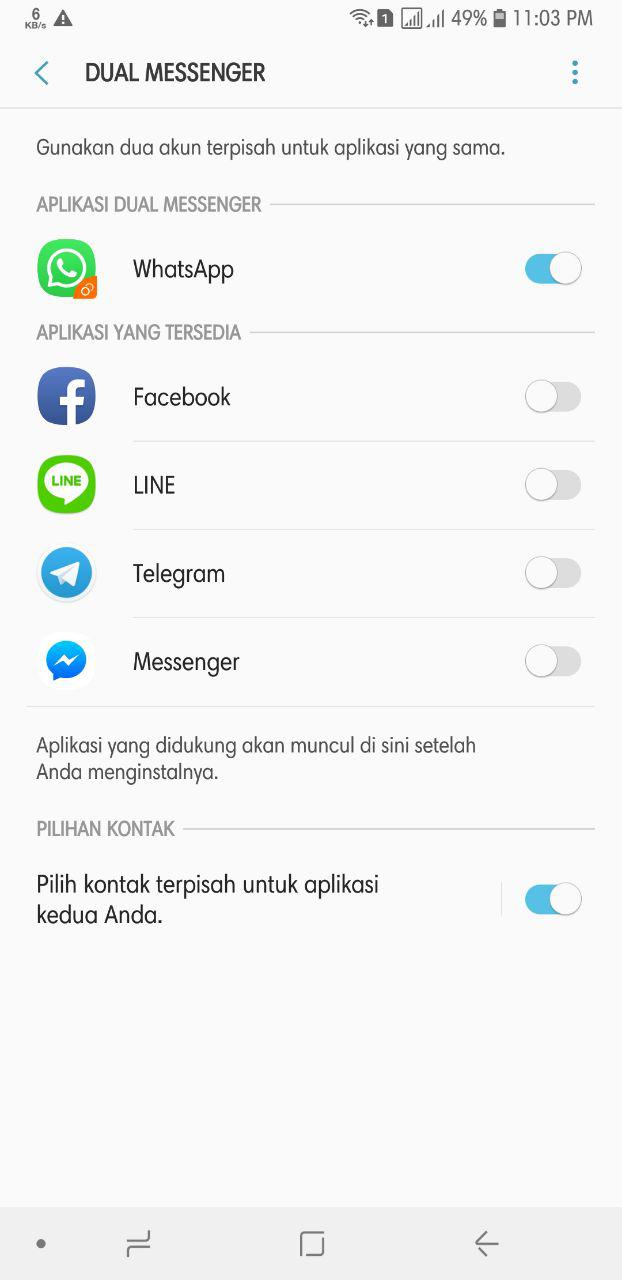622x1280 pixels.
Task: Enable Dual Messenger for Messenger
Action: (552, 661)
